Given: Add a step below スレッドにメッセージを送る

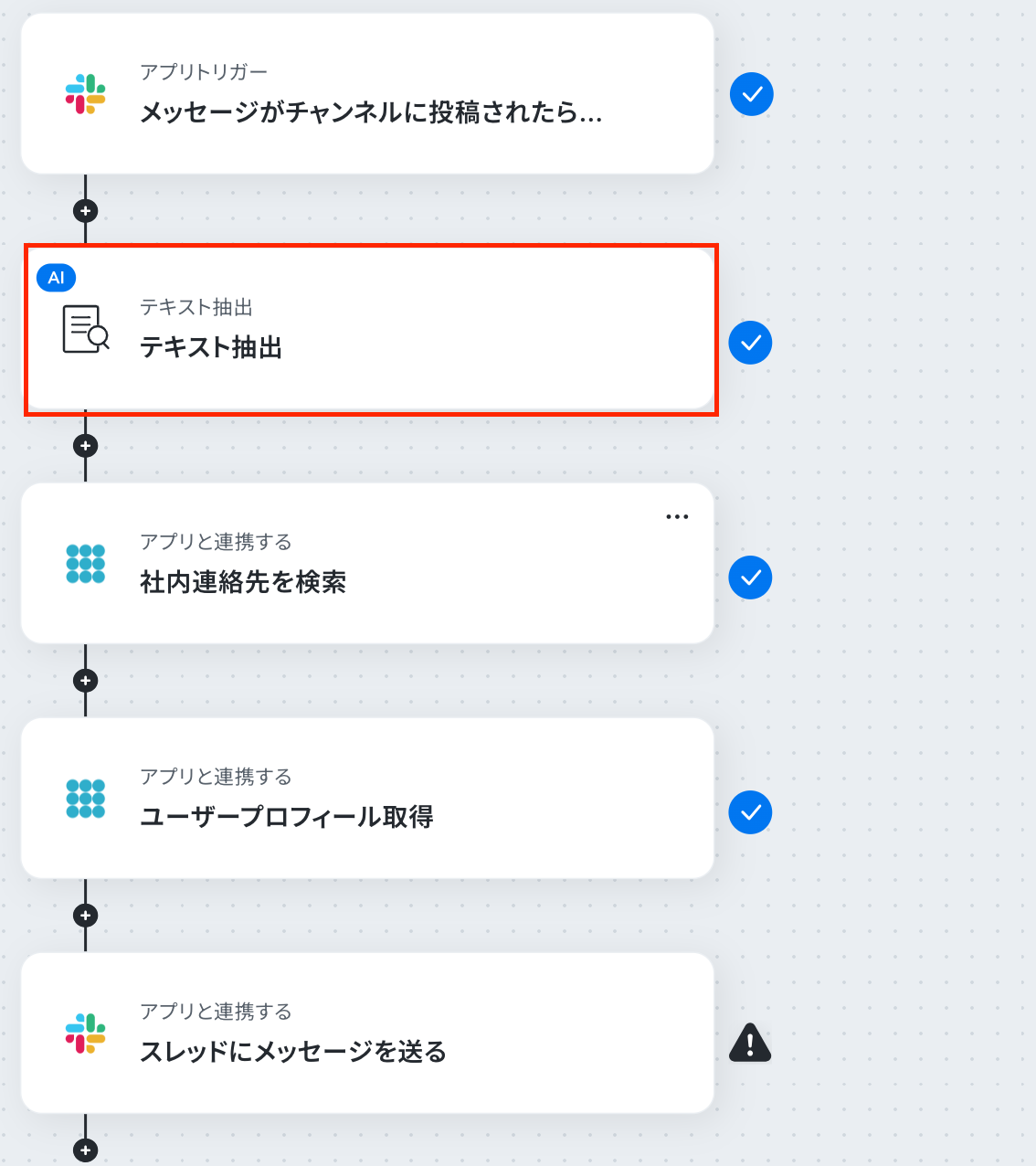Looking at the screenshot, I should coord(85,1150).
